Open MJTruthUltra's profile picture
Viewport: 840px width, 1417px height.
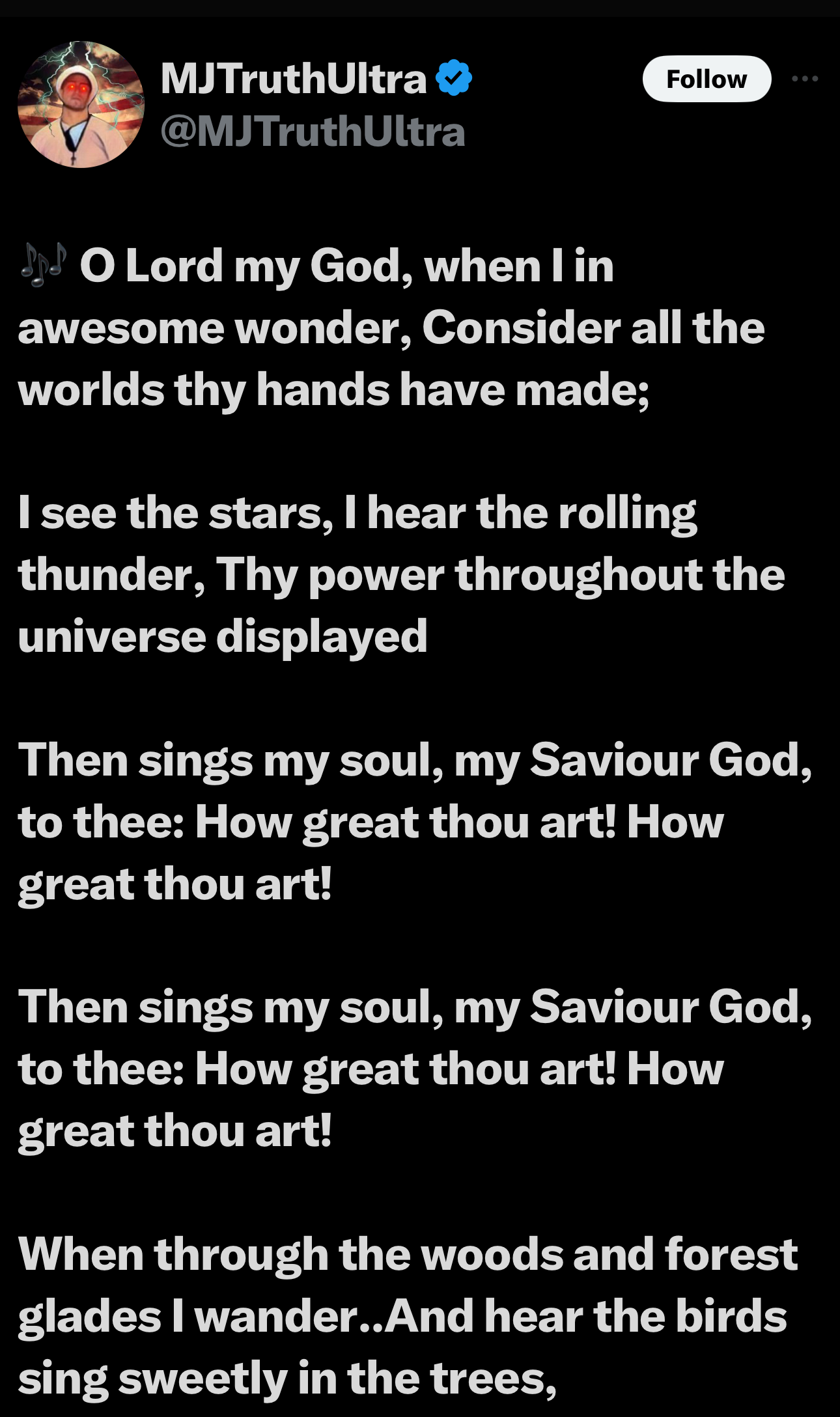pos(81,104)
